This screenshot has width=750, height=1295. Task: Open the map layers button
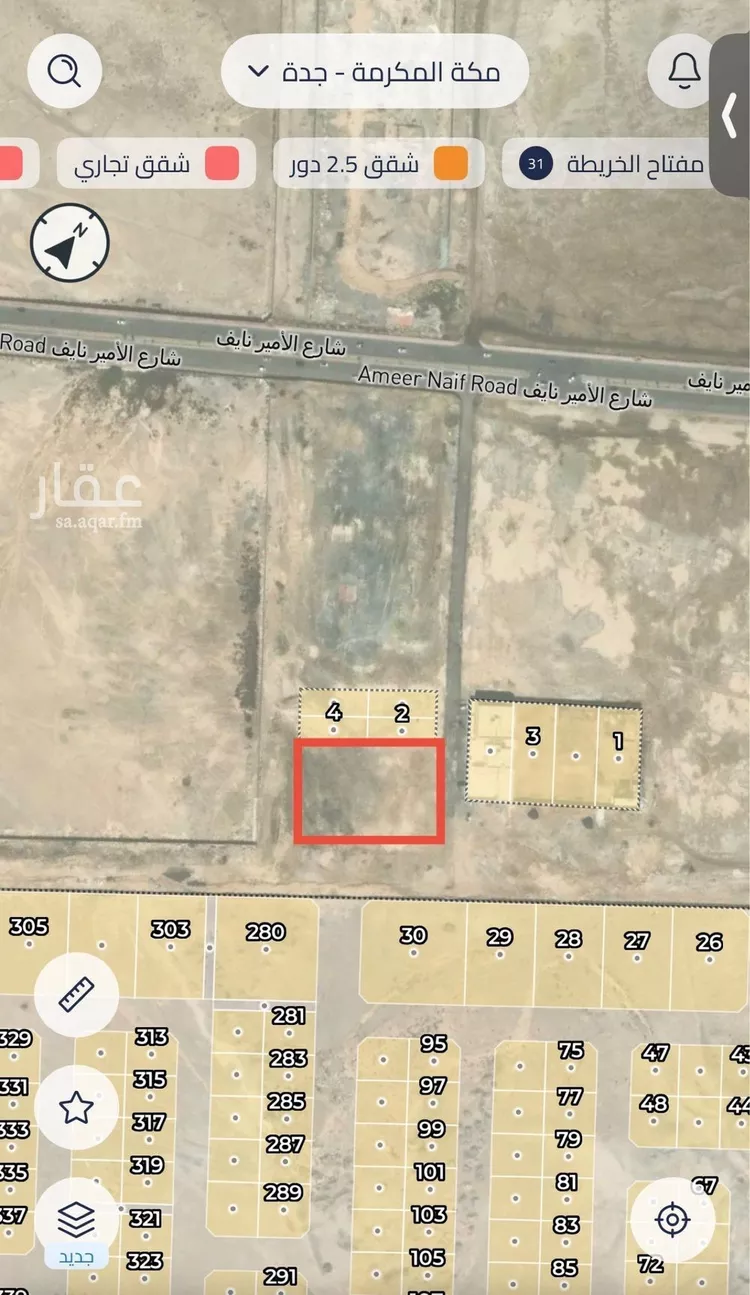[76, 1219]
